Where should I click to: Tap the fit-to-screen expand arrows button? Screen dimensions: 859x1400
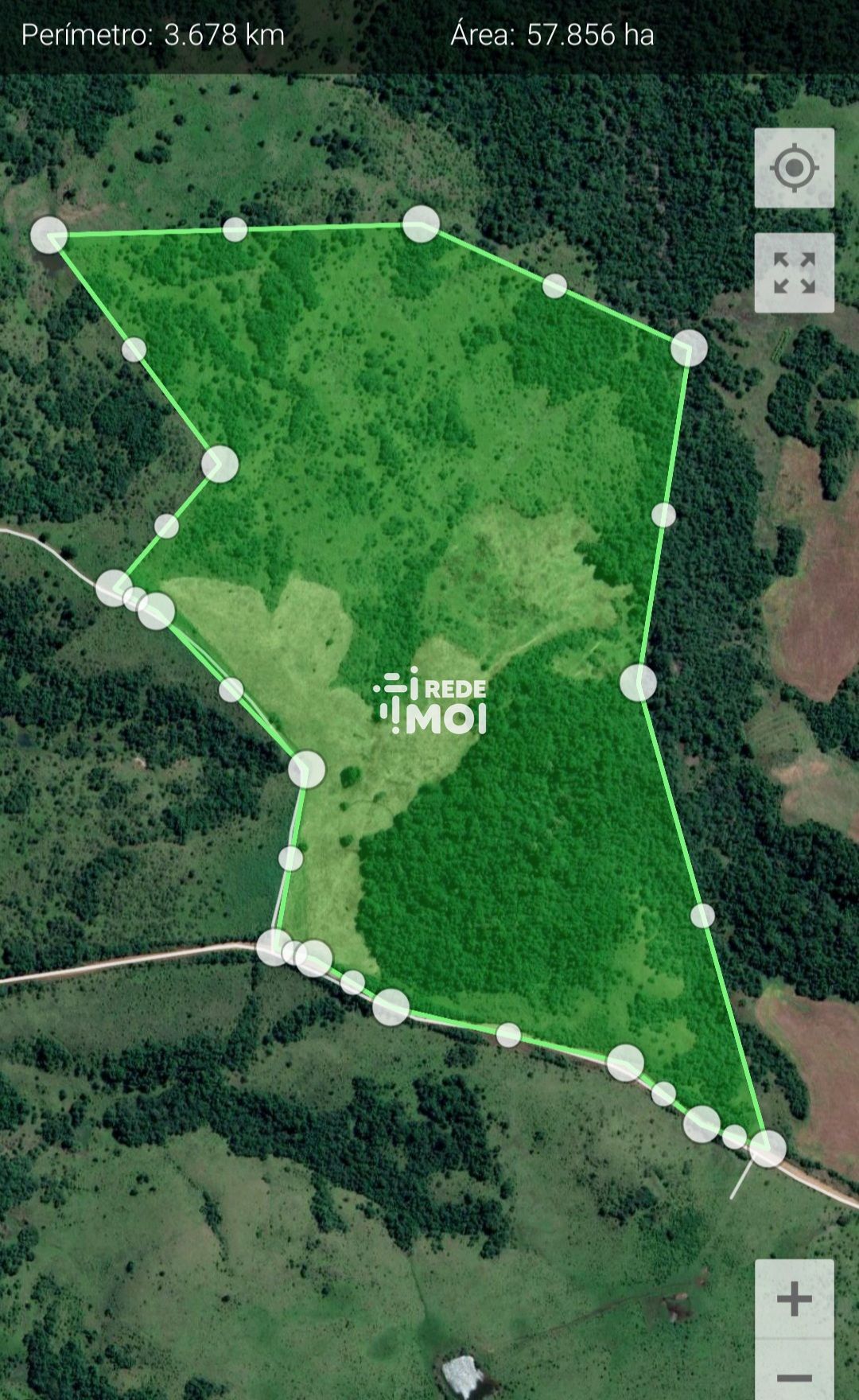(x=794, y=273)
